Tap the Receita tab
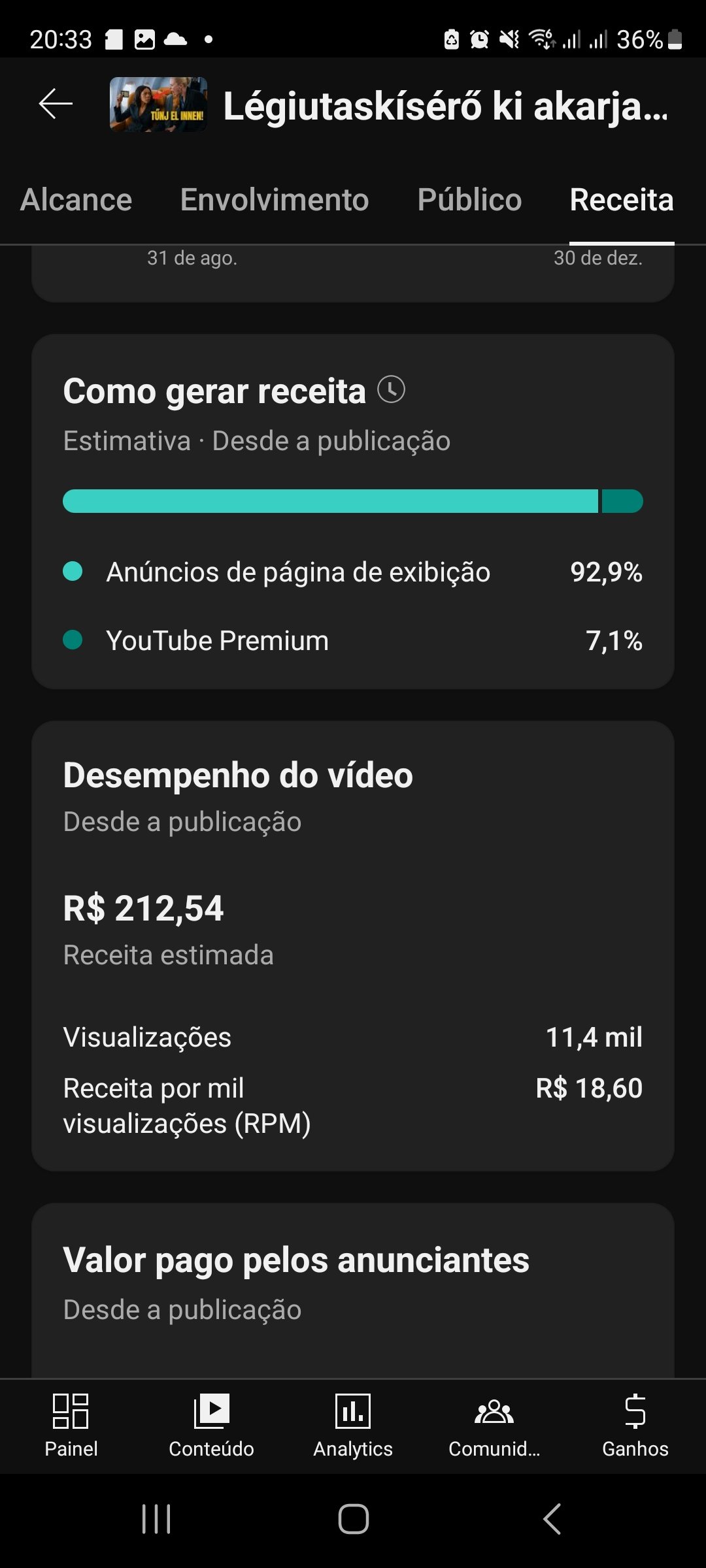The height and width of the screenshot is (1568, 706). (621, 200)
